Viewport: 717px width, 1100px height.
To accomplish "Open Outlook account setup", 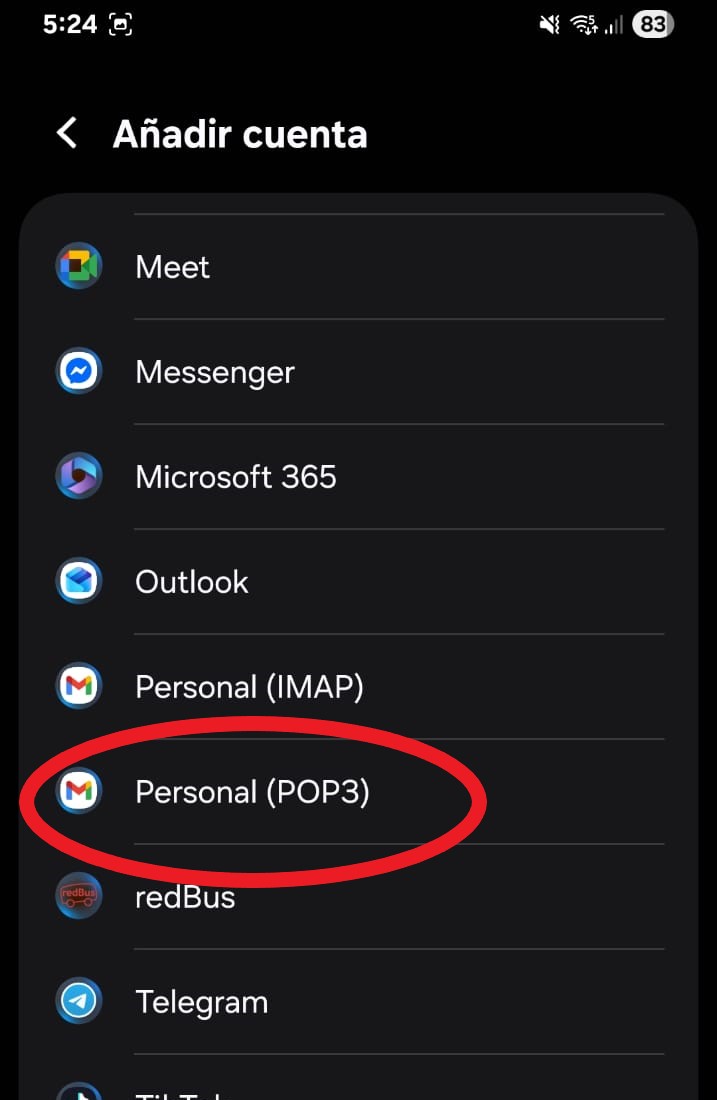I will (x=191, y=582).
